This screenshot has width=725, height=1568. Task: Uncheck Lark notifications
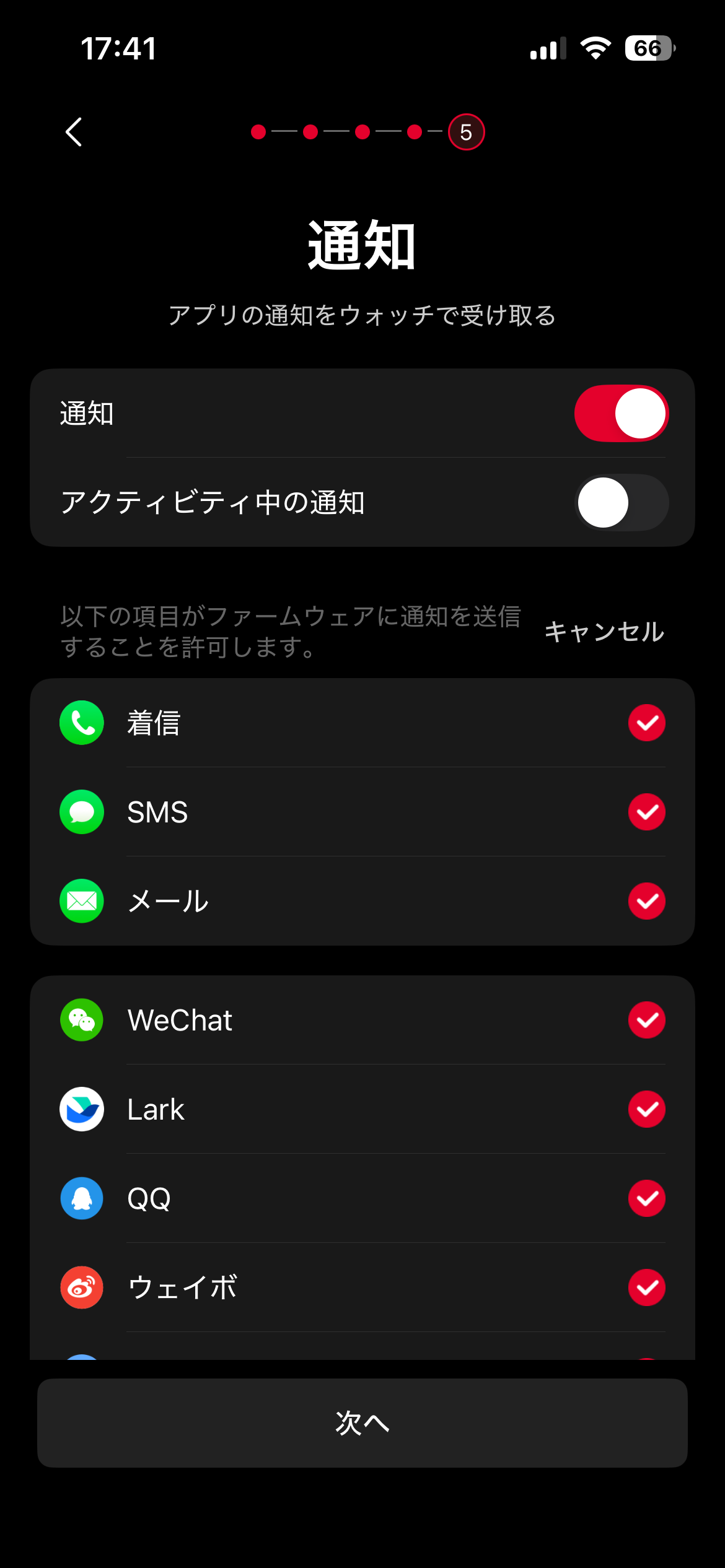point(647,1109)
